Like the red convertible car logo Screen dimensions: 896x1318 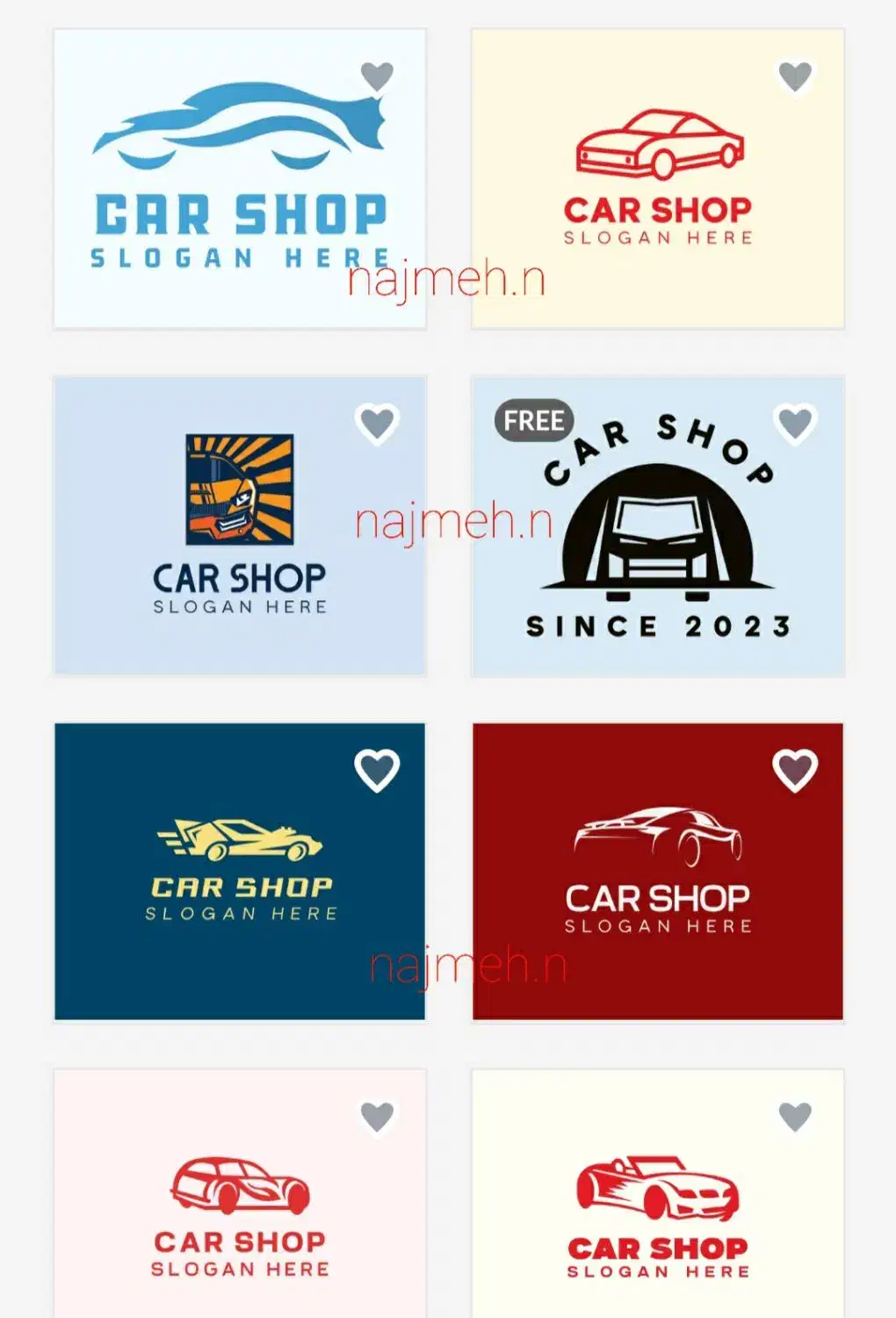coord(795,1116)
